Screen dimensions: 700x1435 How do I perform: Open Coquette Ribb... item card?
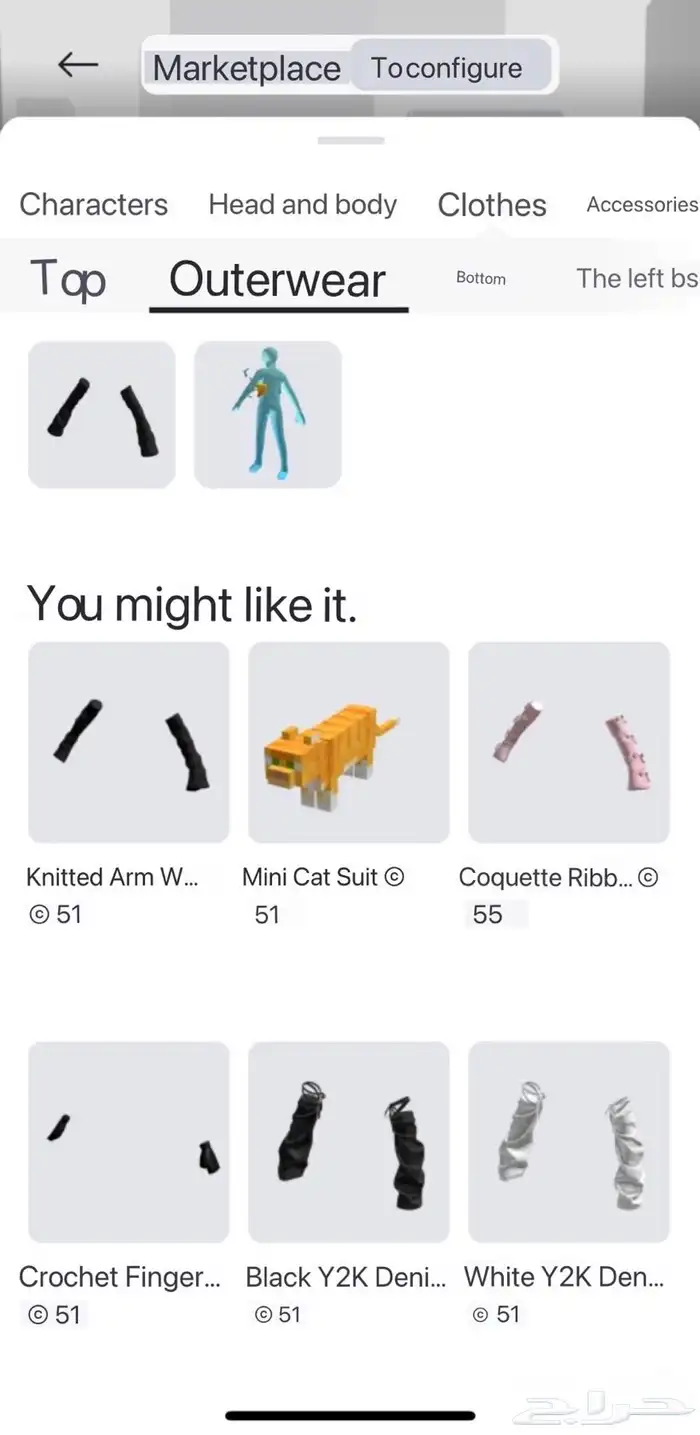click(568, 742)
